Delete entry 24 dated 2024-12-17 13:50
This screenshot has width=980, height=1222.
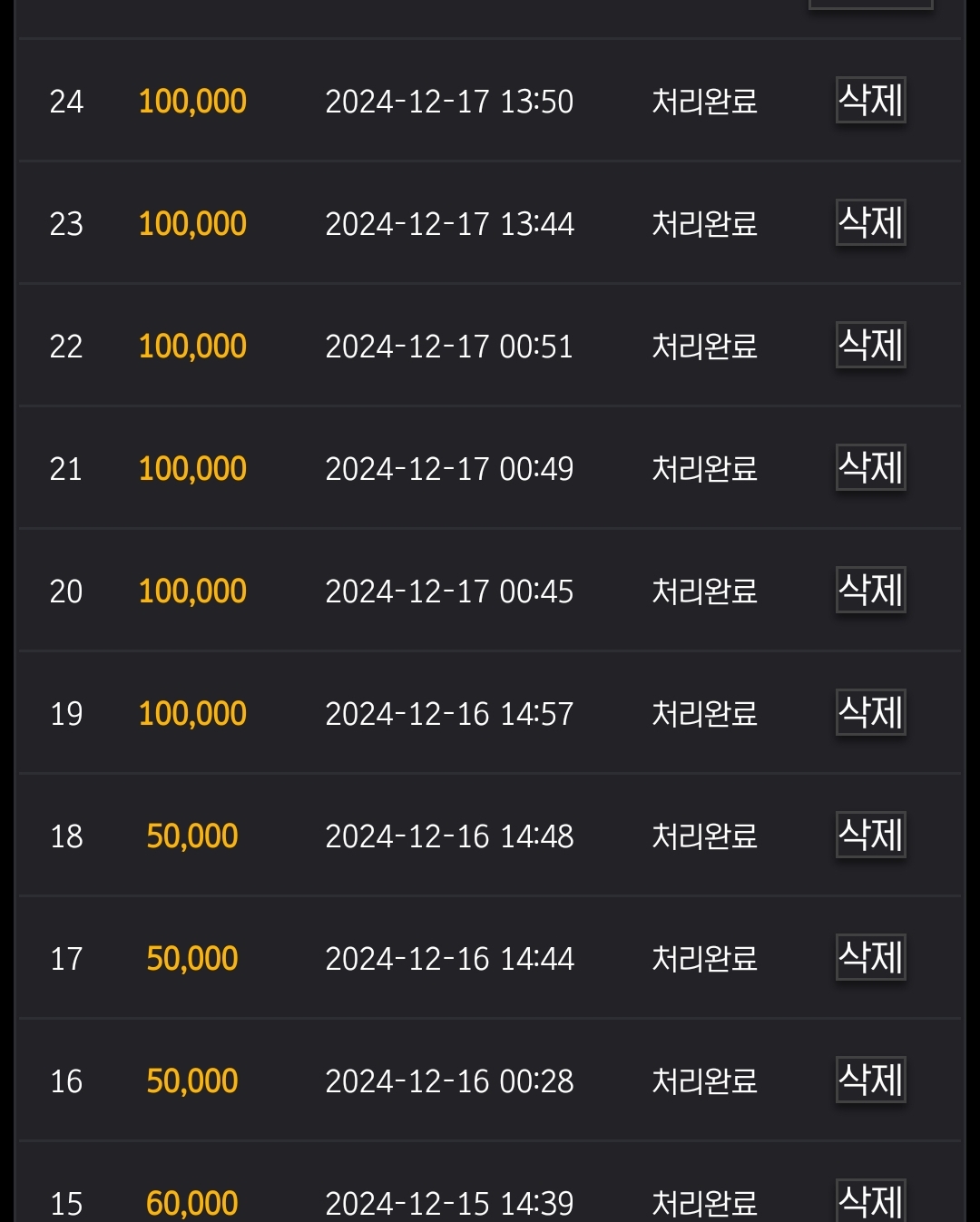[870, 100]
